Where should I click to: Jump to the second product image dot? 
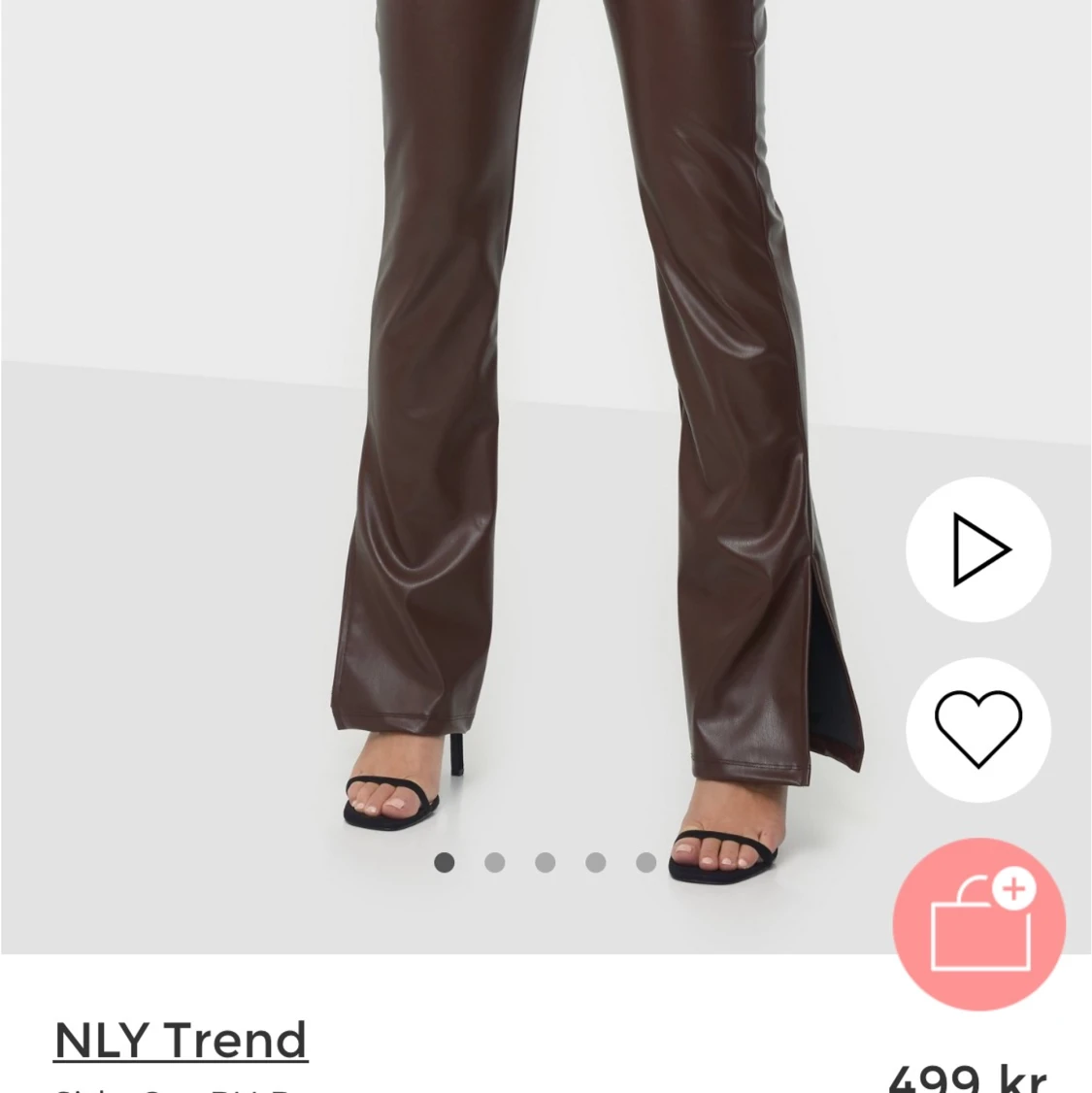pyautogui.click(x=495, y=862)
